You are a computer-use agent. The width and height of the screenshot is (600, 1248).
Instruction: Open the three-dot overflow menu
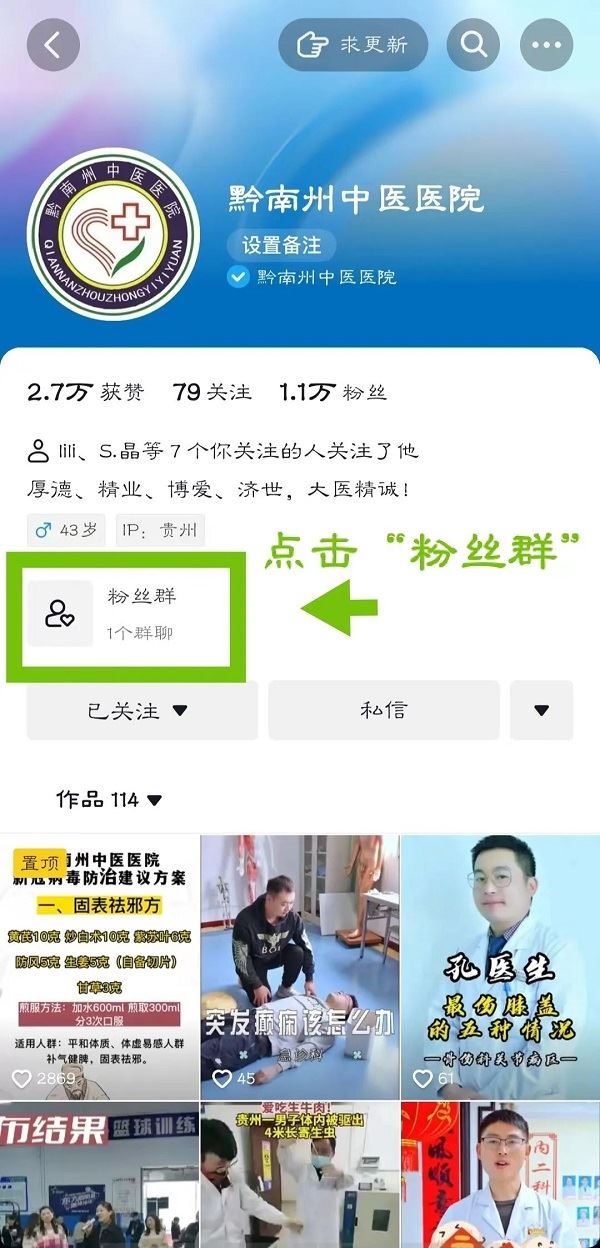pos(546,45)
